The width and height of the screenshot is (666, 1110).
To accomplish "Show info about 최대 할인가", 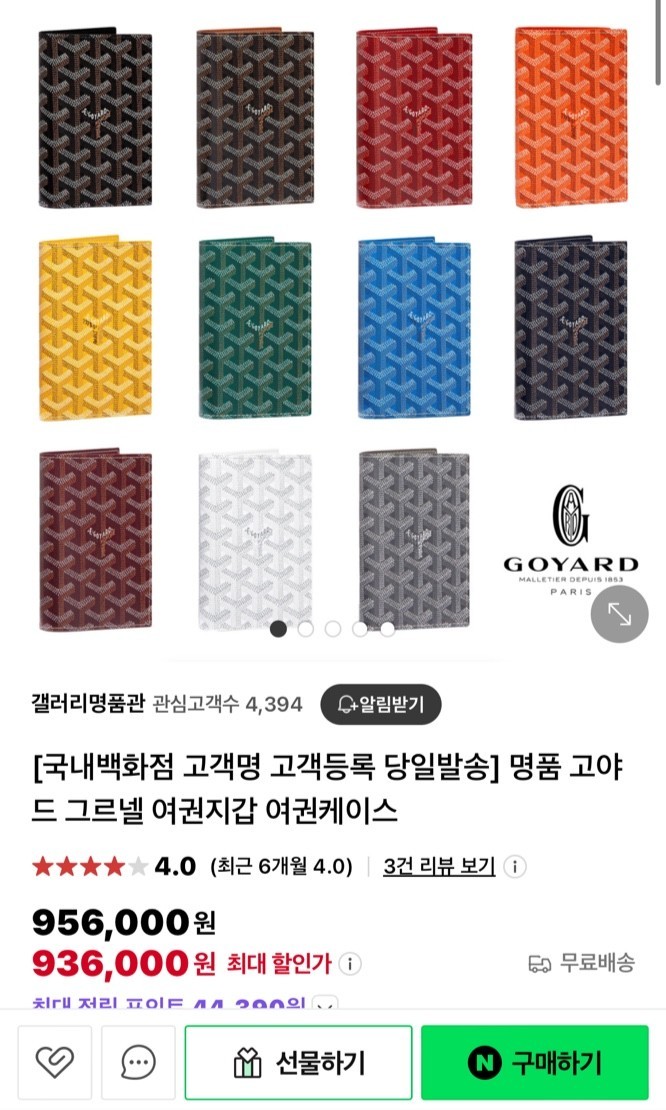I will tap(349, 964).
